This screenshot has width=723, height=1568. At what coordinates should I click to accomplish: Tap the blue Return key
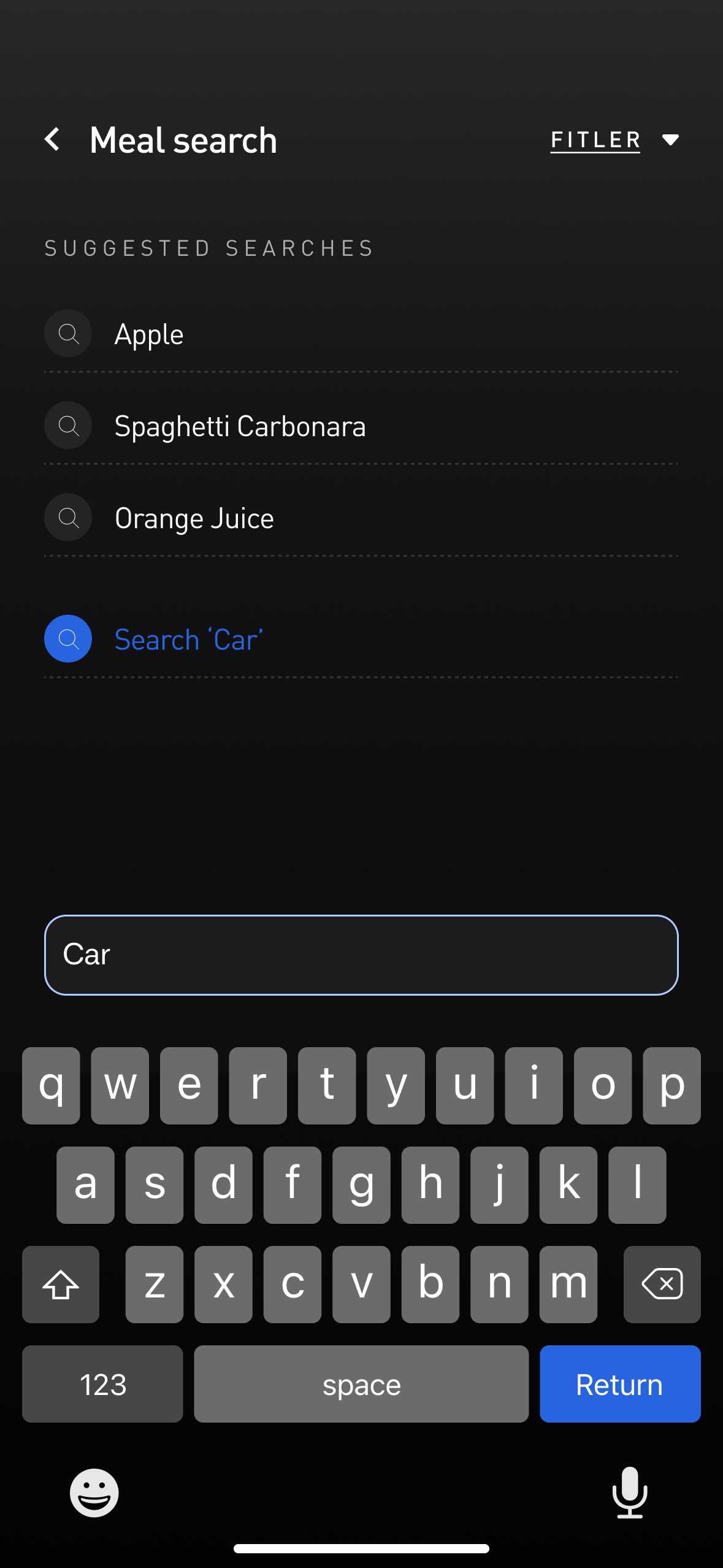(619, 1383)
